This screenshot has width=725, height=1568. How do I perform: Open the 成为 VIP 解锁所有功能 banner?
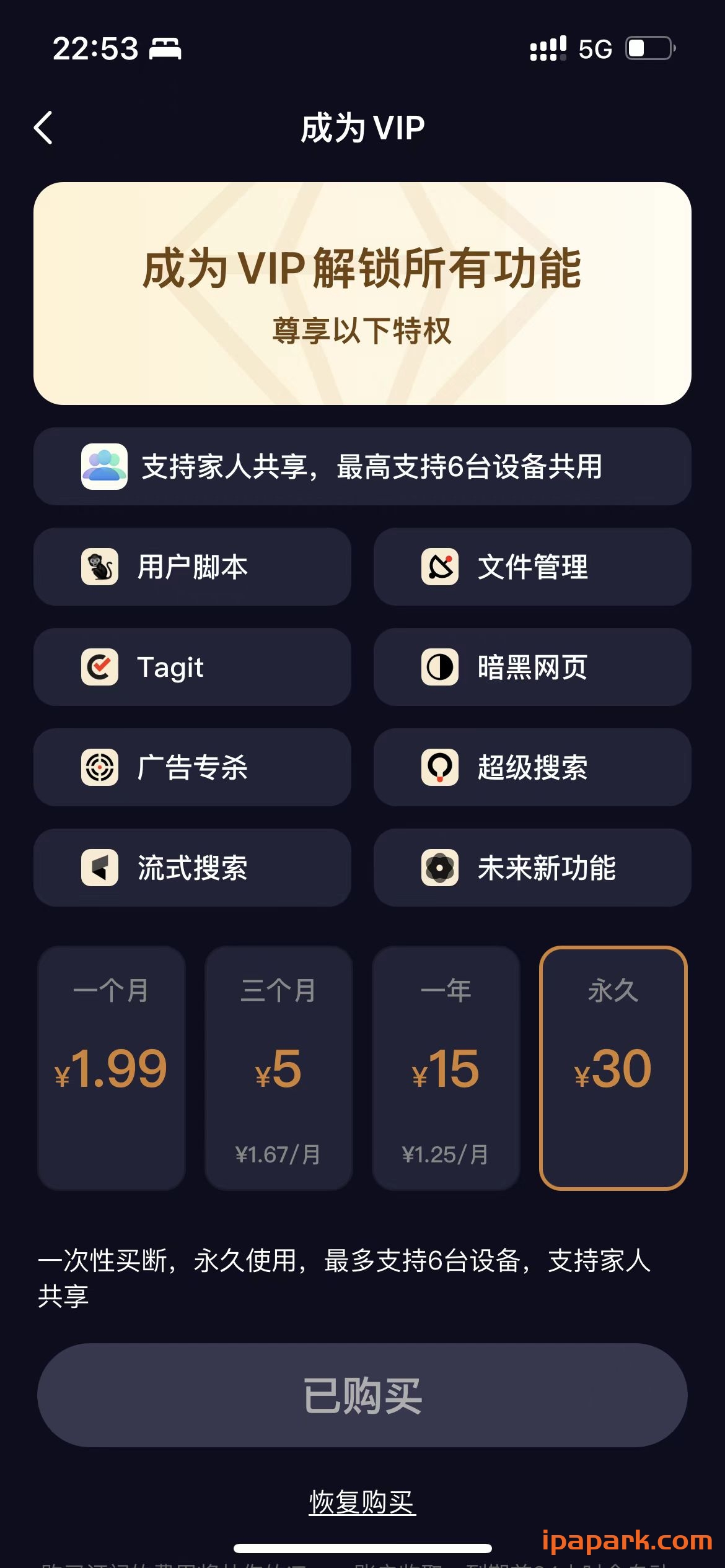(362, 291)
